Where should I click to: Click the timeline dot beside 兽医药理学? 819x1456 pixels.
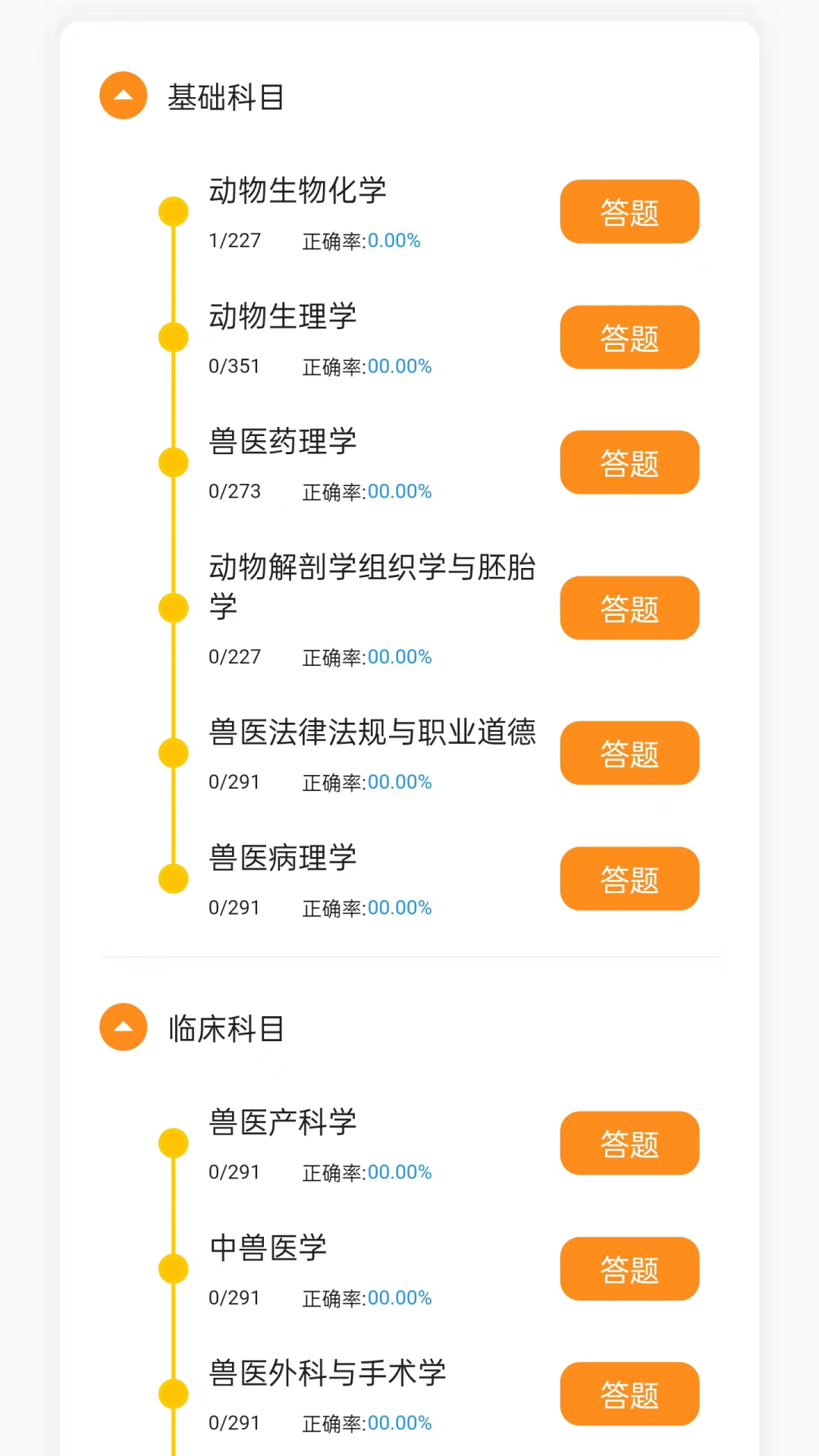tap(173, 462)
